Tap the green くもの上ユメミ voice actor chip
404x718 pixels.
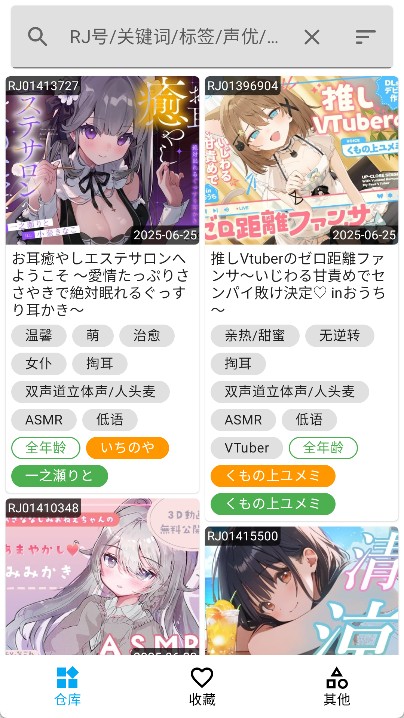pyautogui.click(x=273, y=504)
